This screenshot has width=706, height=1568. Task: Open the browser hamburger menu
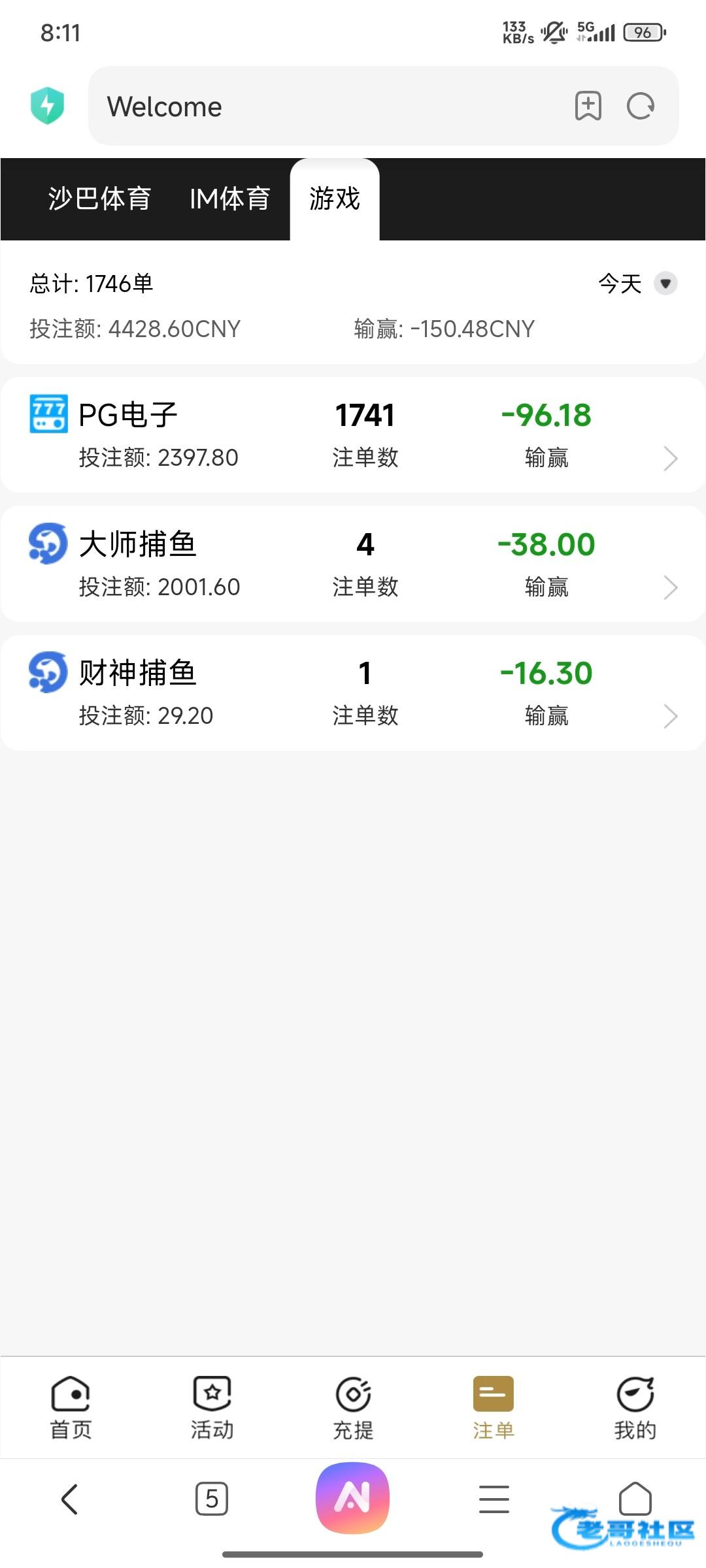click(494, 1499)
